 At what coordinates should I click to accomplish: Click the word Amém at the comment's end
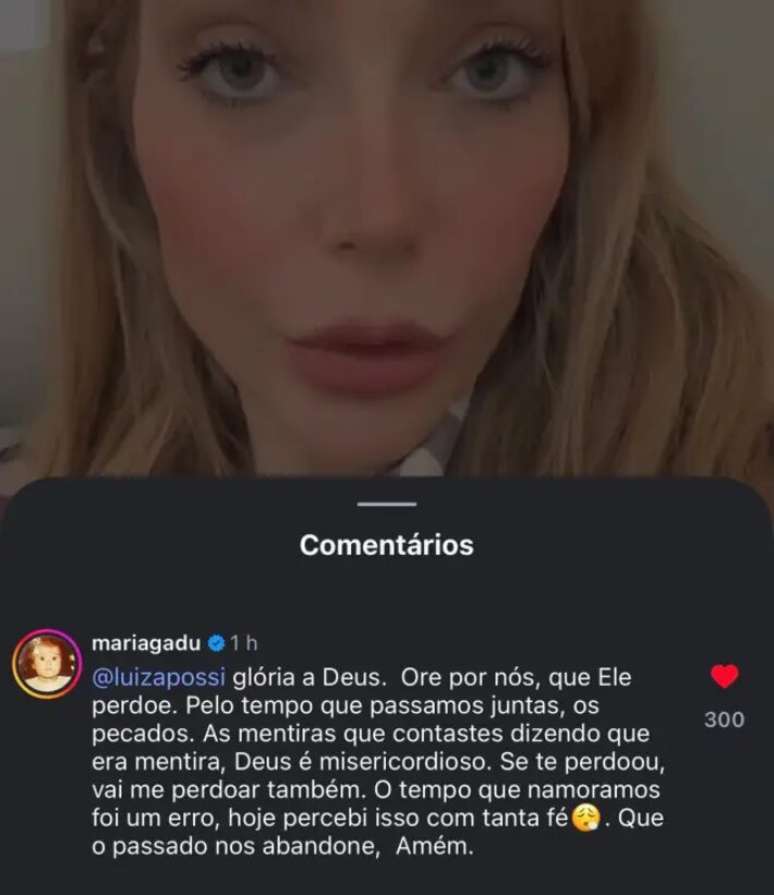[x=430, y=854]
